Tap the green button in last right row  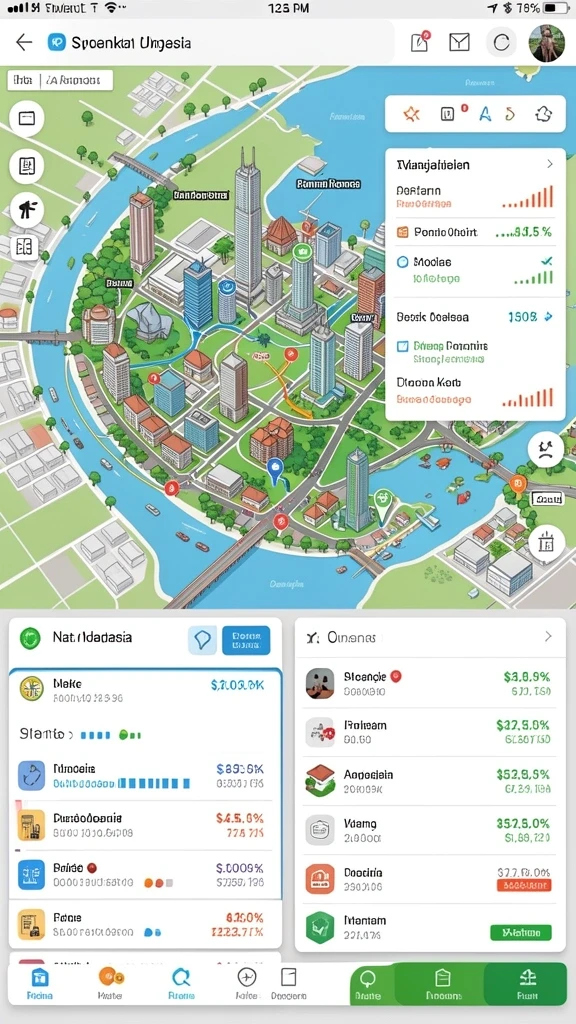tap(520, 932)
